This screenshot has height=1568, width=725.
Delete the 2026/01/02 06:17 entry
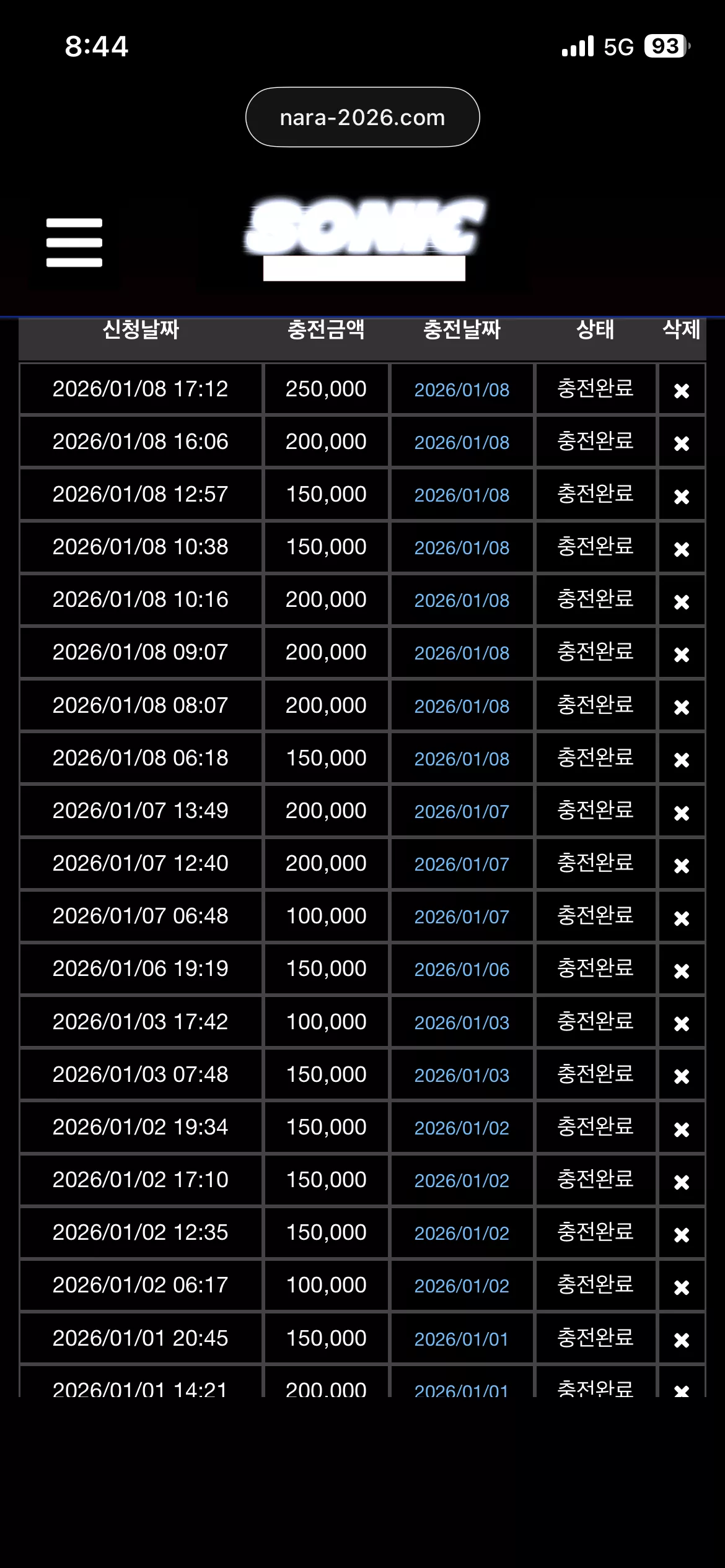pos(682,1287)
